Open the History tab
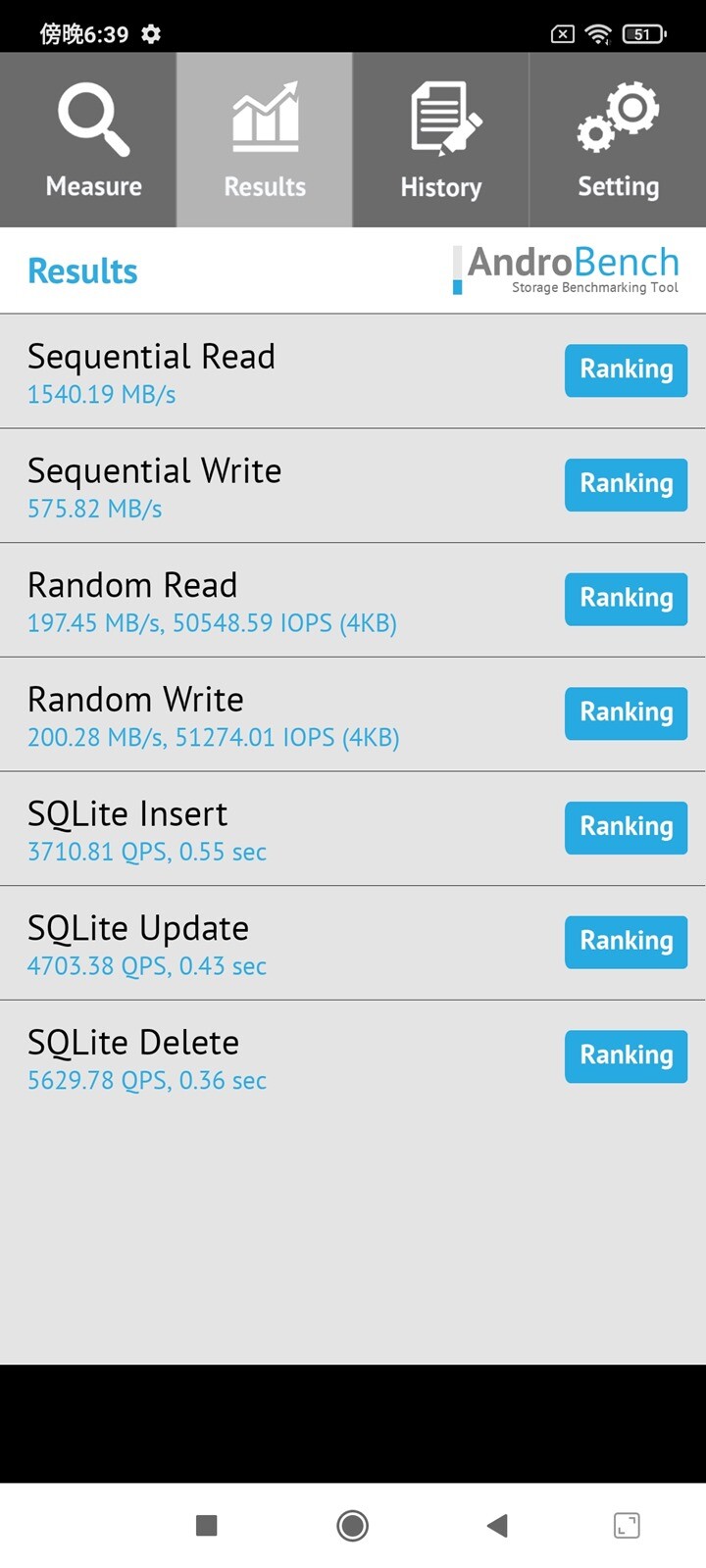Image resolution: width=706 pixels, height=1568 pixels. tap(441, 140)
